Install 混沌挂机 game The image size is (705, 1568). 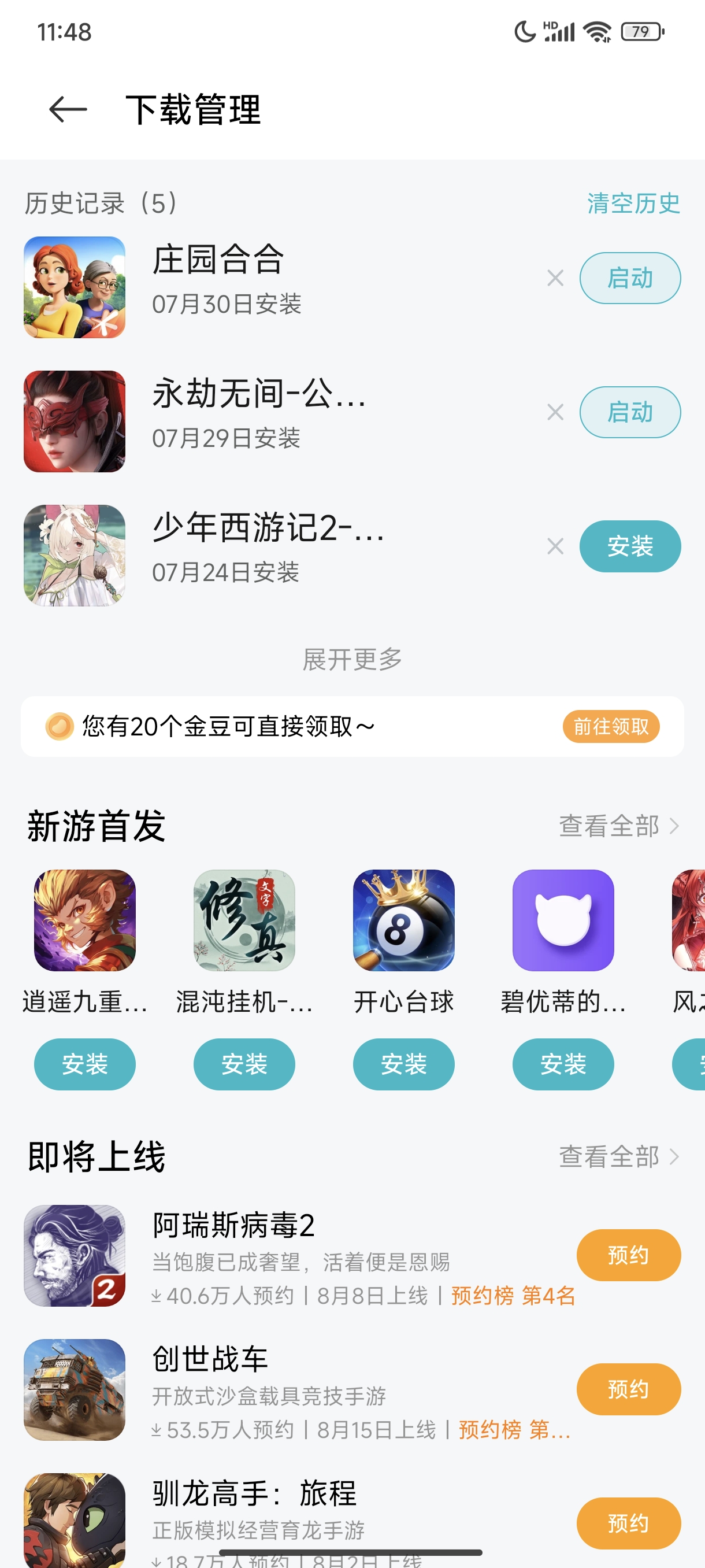click(x=244, y=1064)
